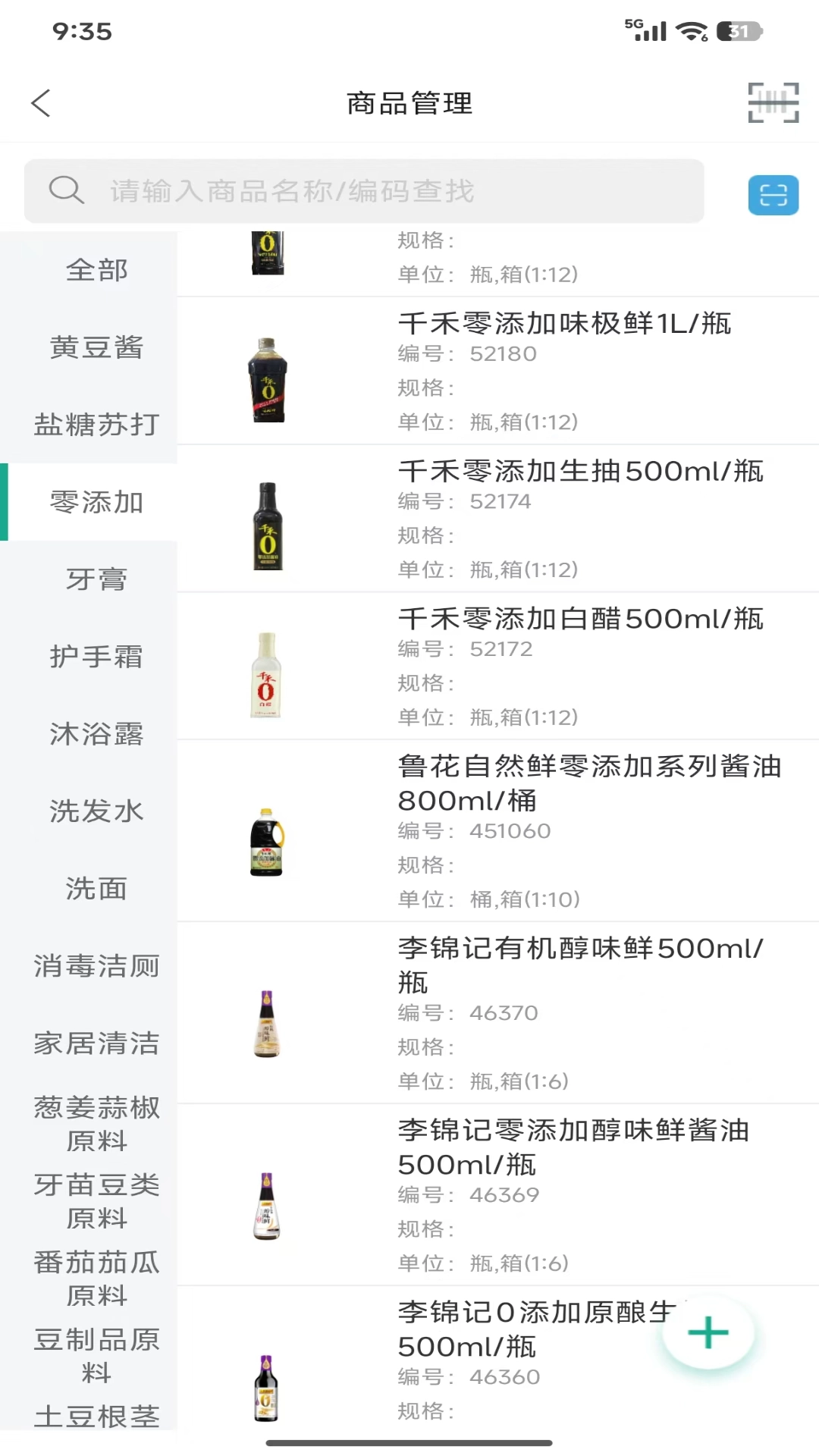Open the 家居清洁 category
The width and height of the screenshot is (819, 1456).
(96, 1043)
